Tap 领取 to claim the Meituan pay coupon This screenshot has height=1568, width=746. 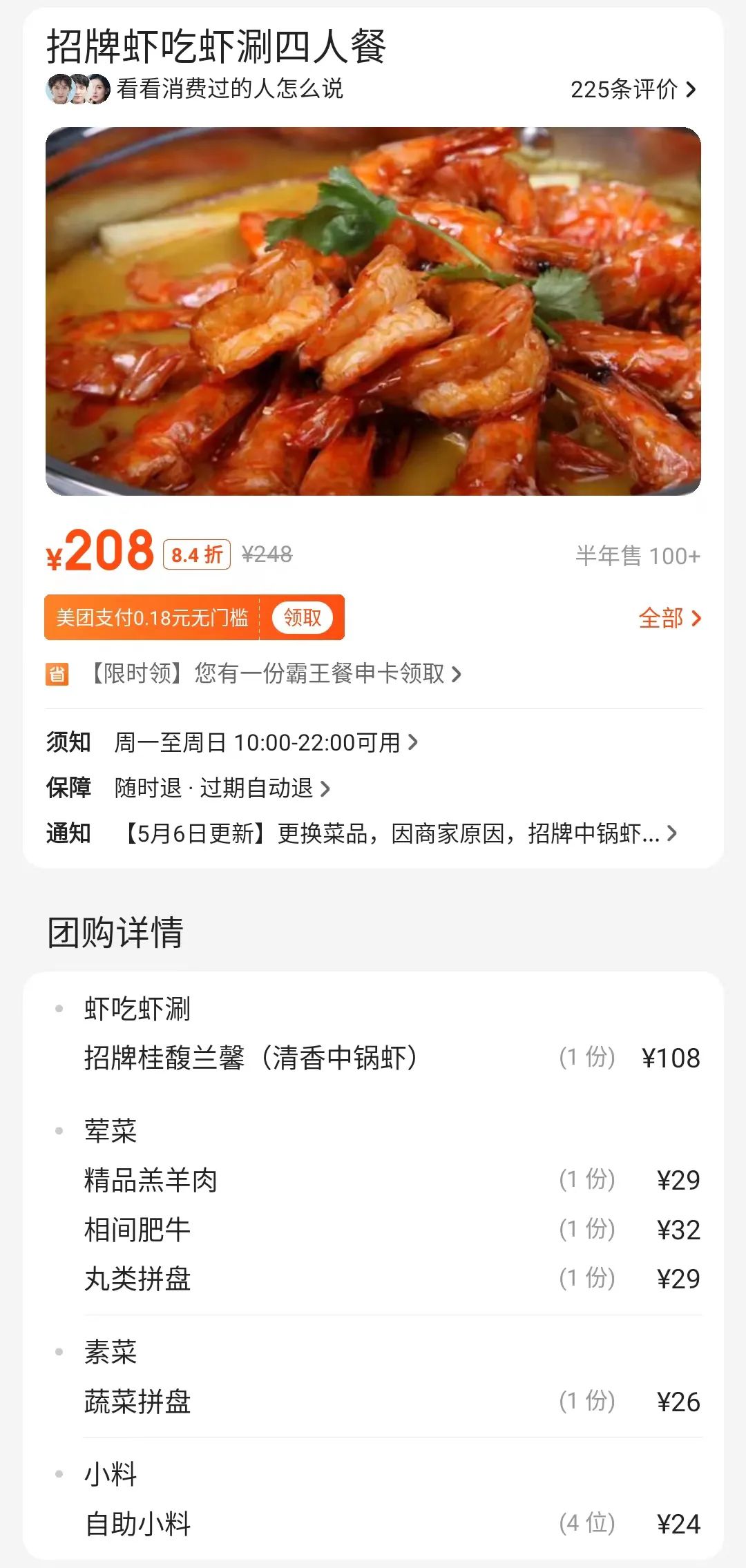pos(302,617)
